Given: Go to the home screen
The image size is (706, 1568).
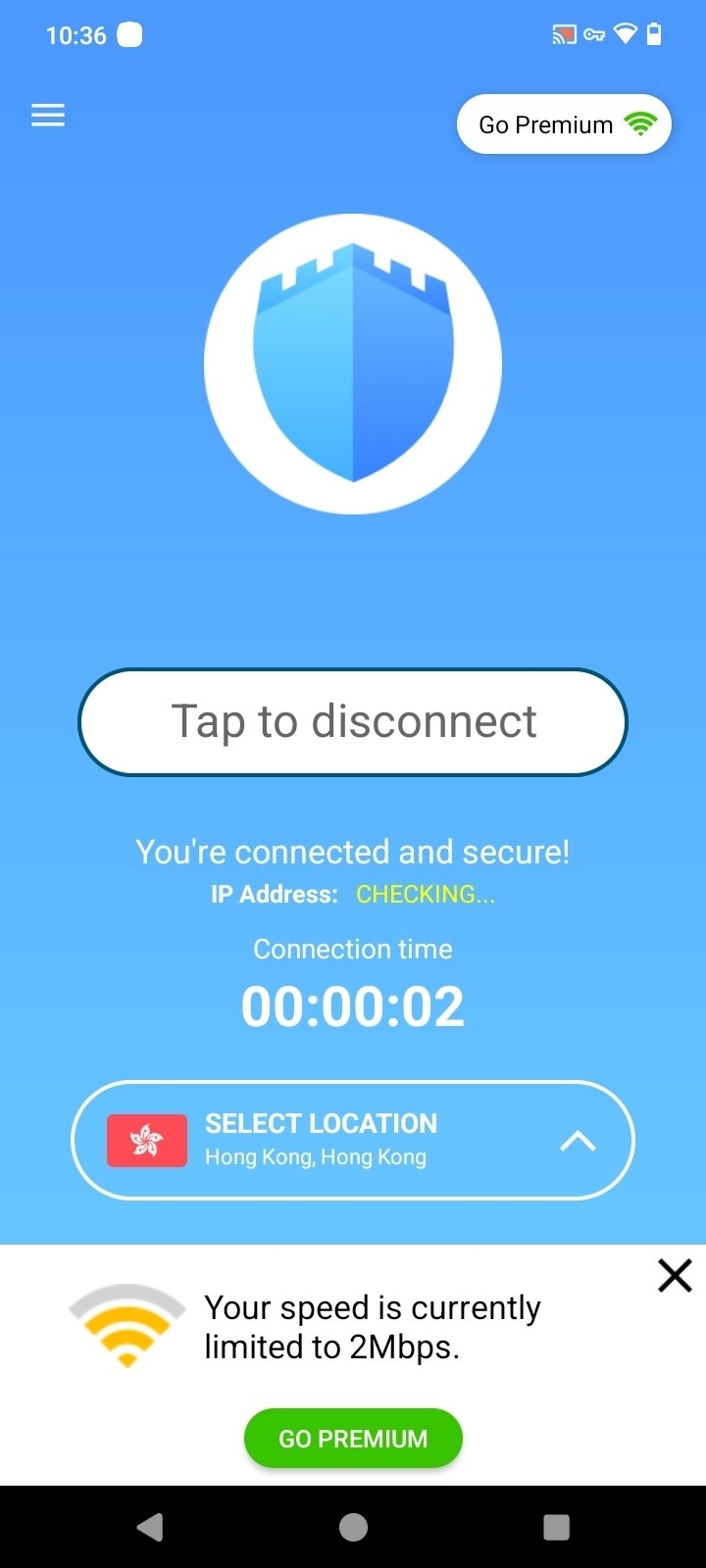Looking at the screenshot, I should tap(353, 1526).
